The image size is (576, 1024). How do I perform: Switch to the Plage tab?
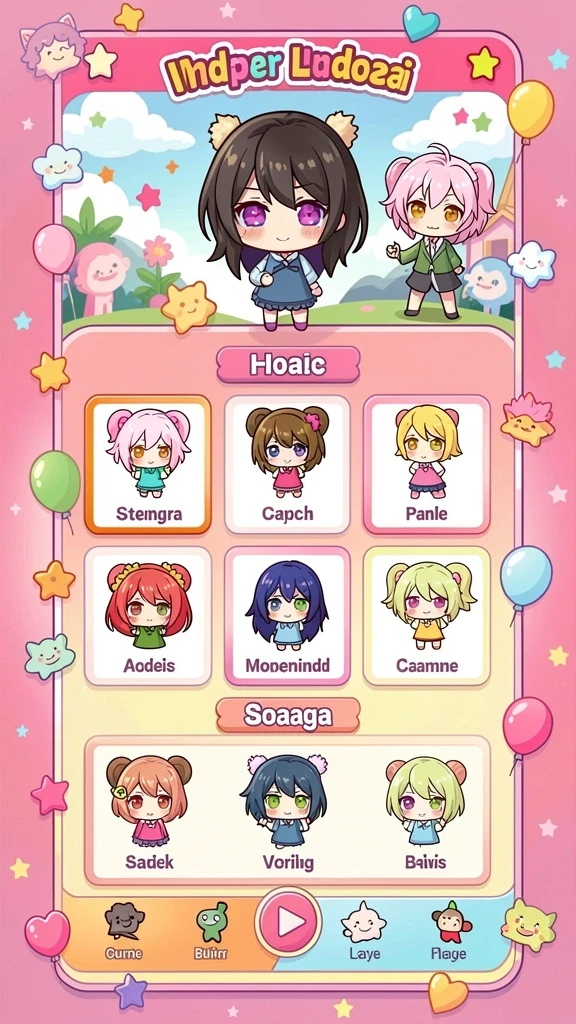[x=449, y=931]
